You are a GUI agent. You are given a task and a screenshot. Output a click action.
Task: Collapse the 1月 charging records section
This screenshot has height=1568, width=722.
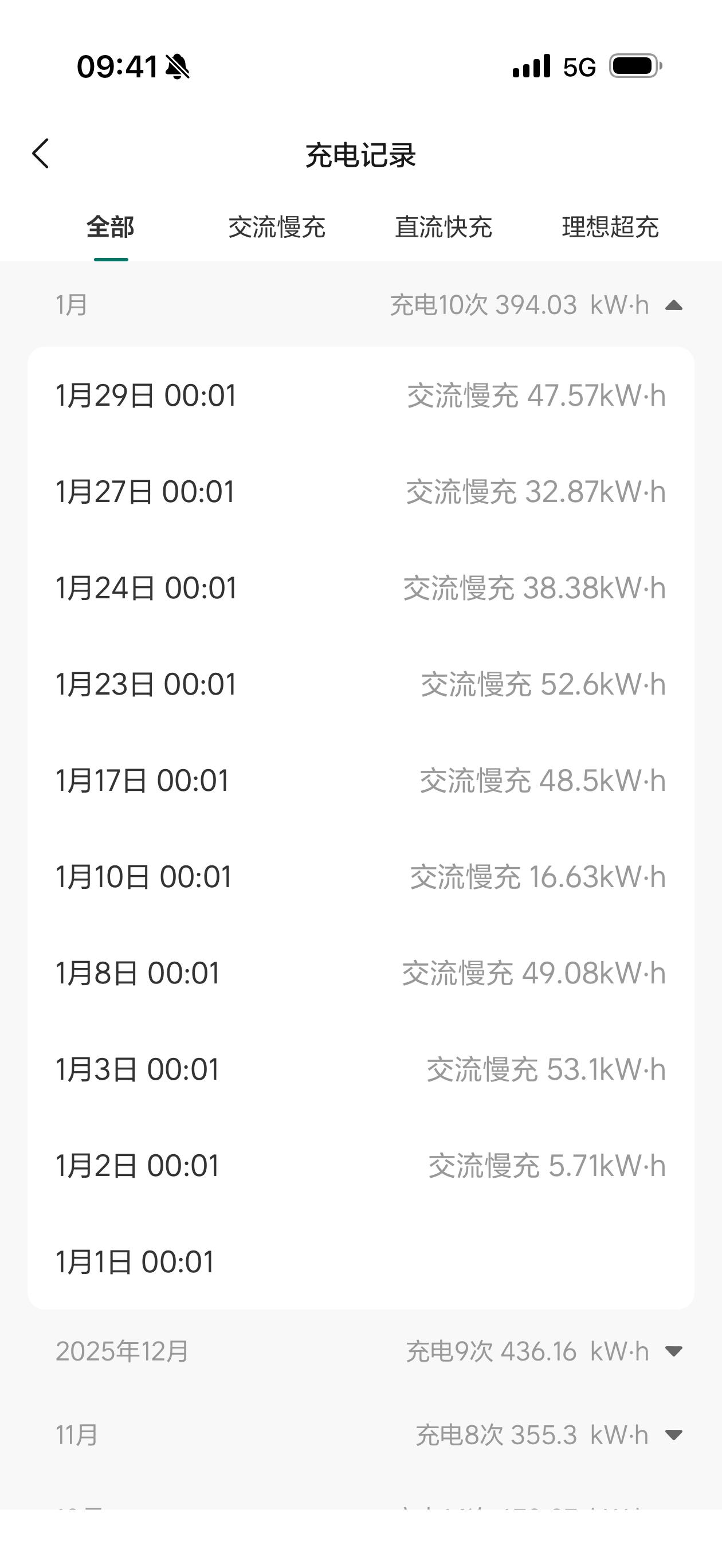[674, 306]
